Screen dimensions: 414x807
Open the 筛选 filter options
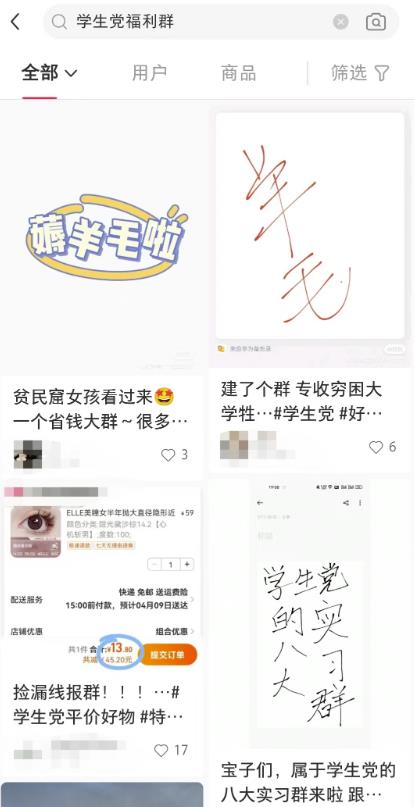click(360, 73)
